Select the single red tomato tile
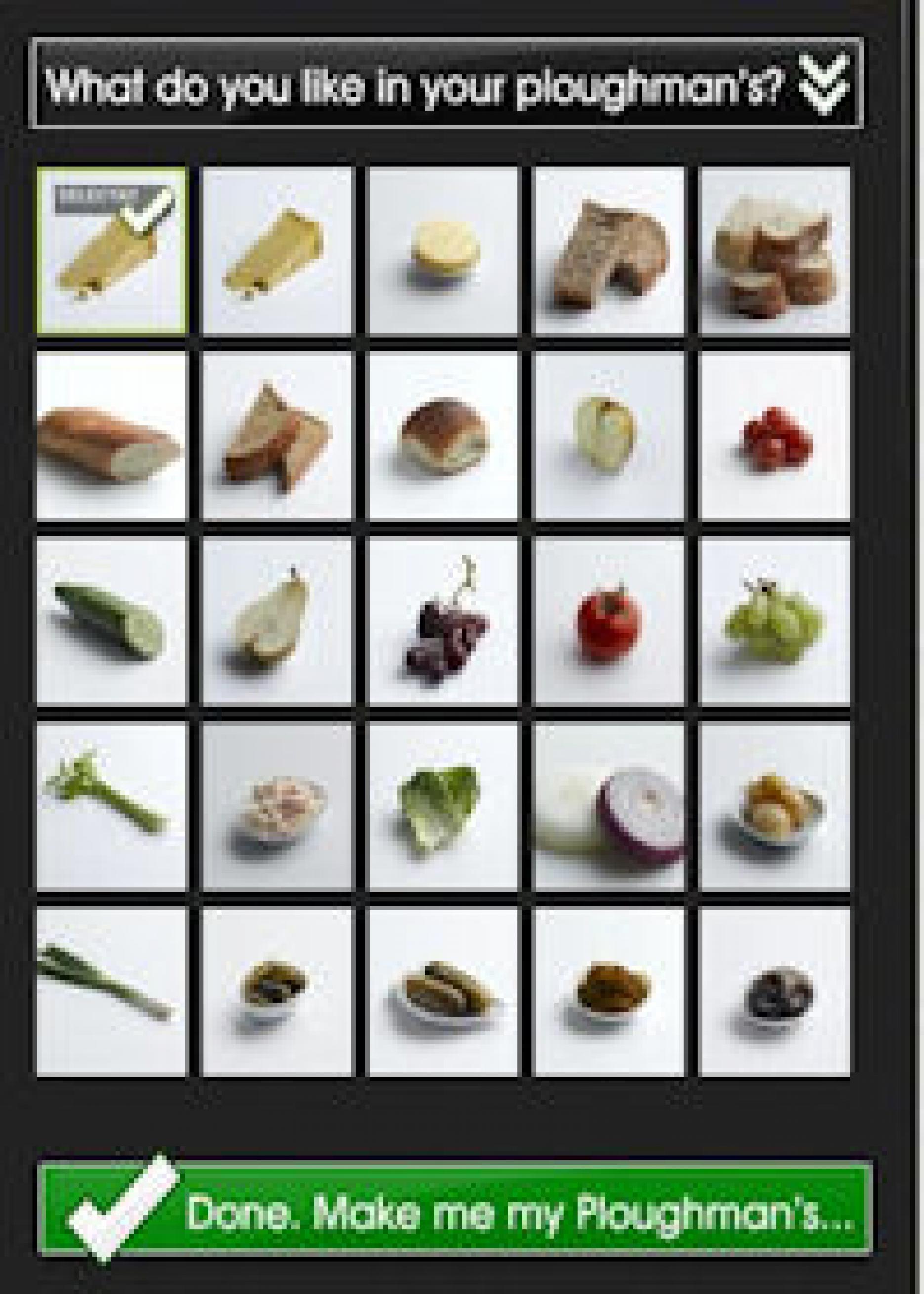The height and width of the screenshot is (1294, 924). [x=609, y=621]
